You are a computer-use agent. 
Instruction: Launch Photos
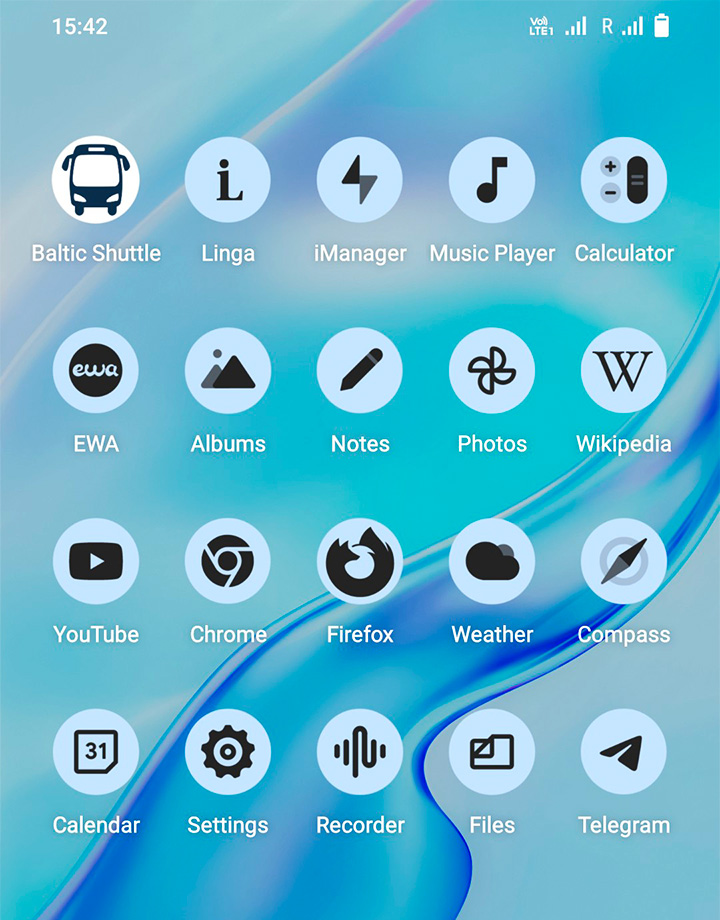coord(492,371)
